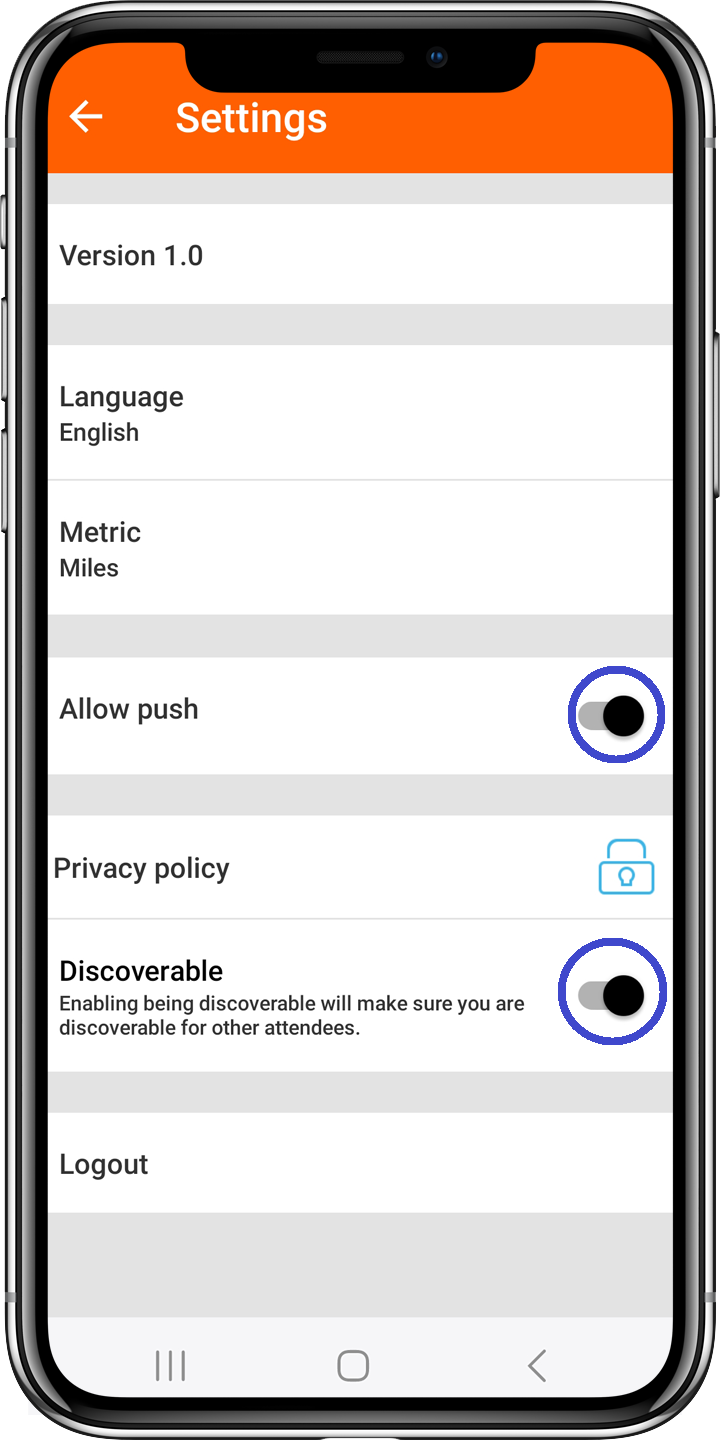
Task: Change the Metric setting from Miles
Action: pos(360,548)
